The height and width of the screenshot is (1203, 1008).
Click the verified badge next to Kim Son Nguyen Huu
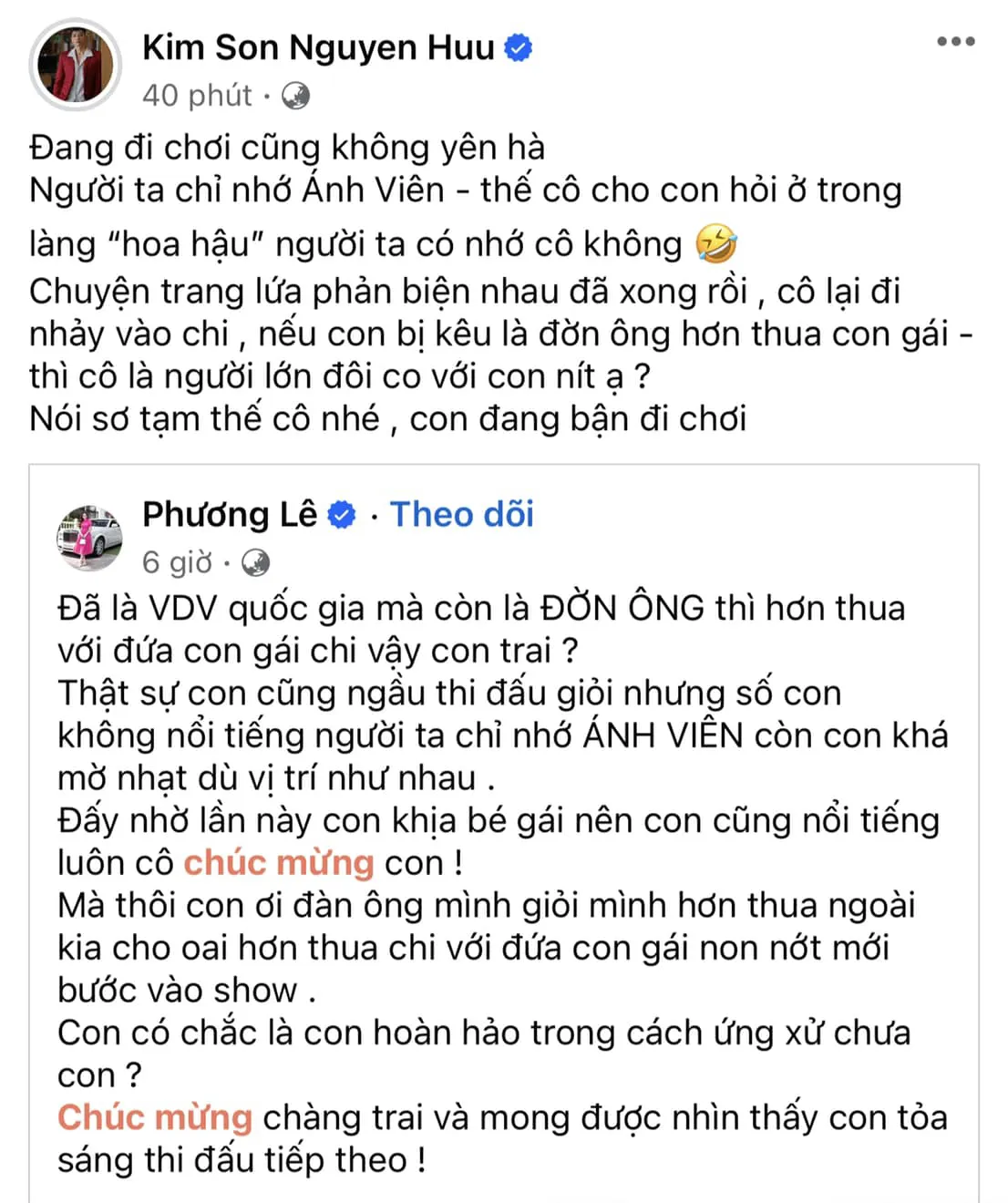(517, 47)
